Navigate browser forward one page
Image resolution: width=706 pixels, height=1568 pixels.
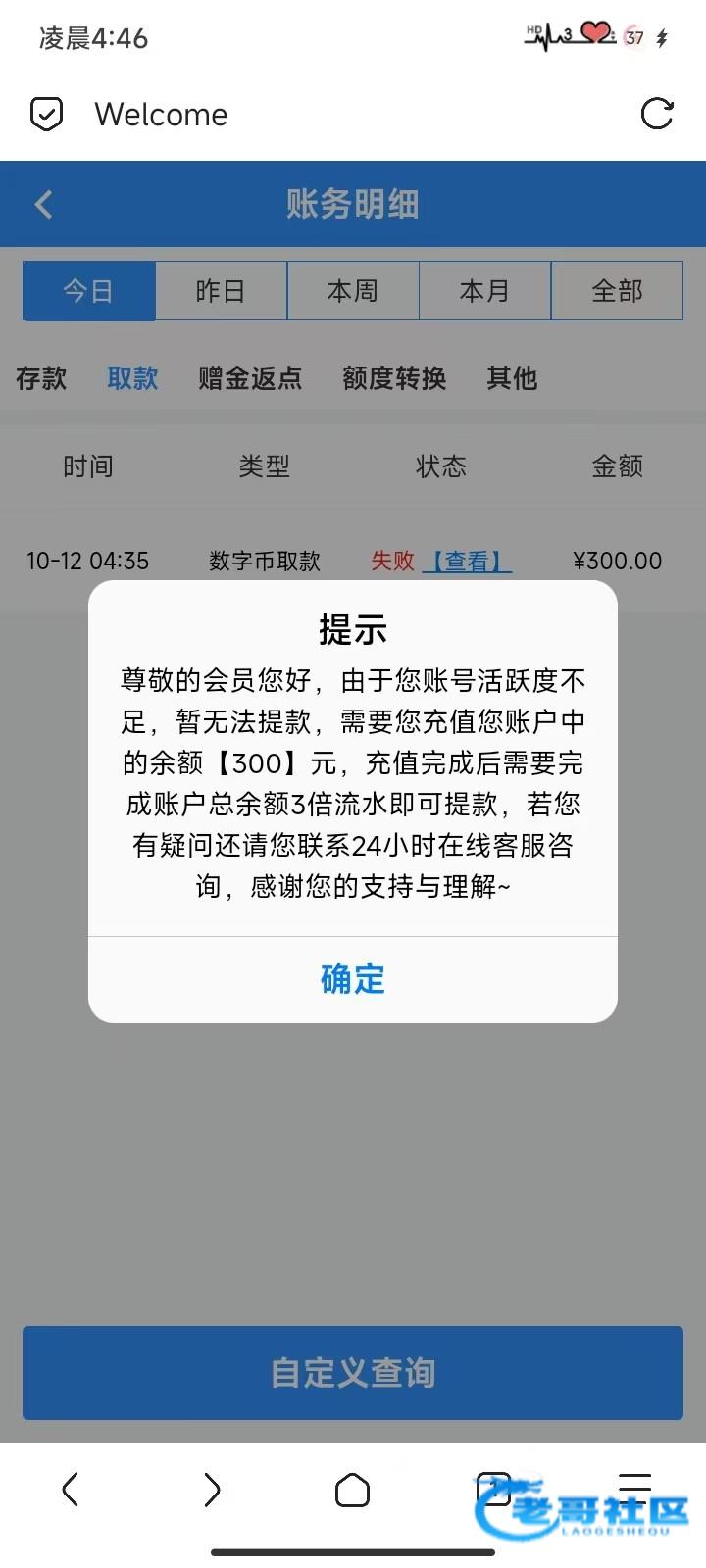tap(212, 1490)
